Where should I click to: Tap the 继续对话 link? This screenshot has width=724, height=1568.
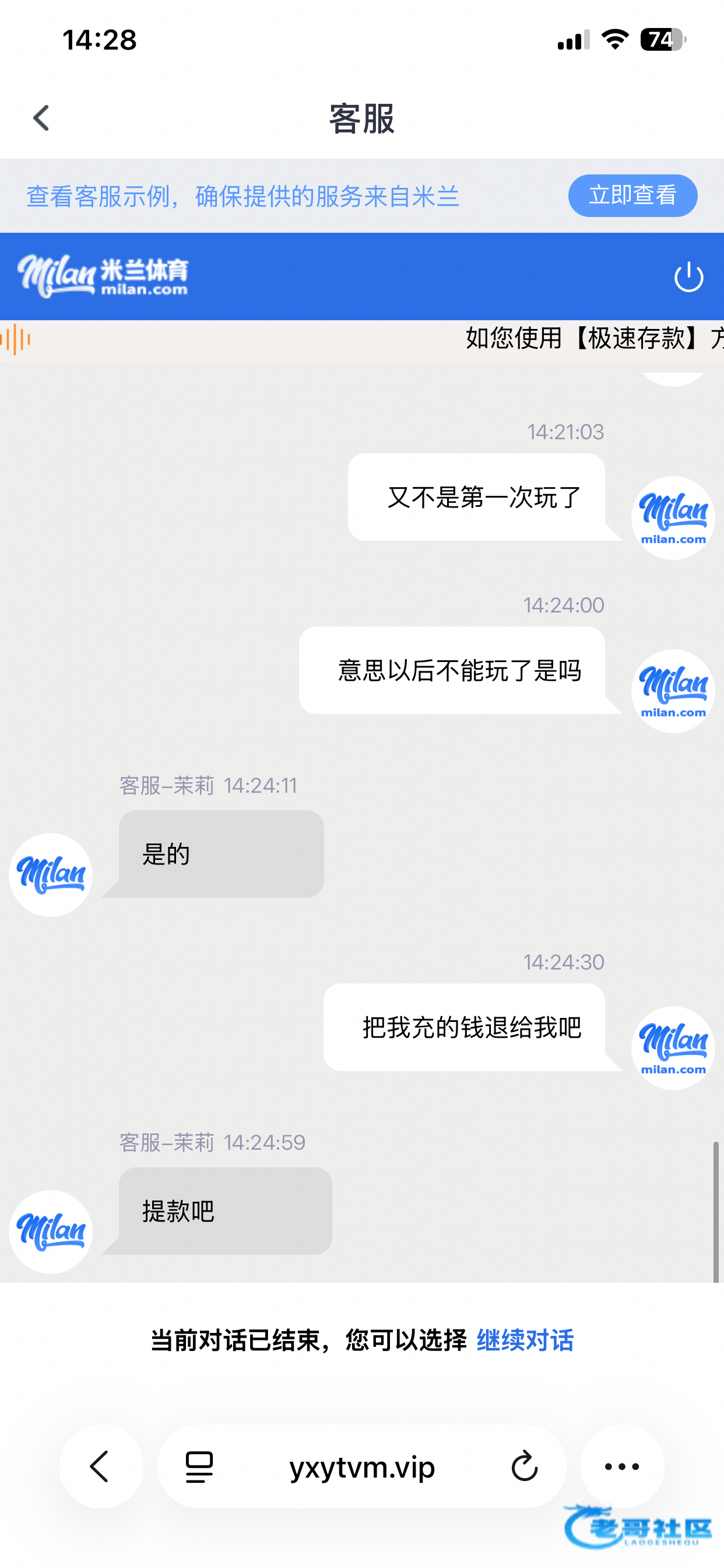[x=525, y=1340]
